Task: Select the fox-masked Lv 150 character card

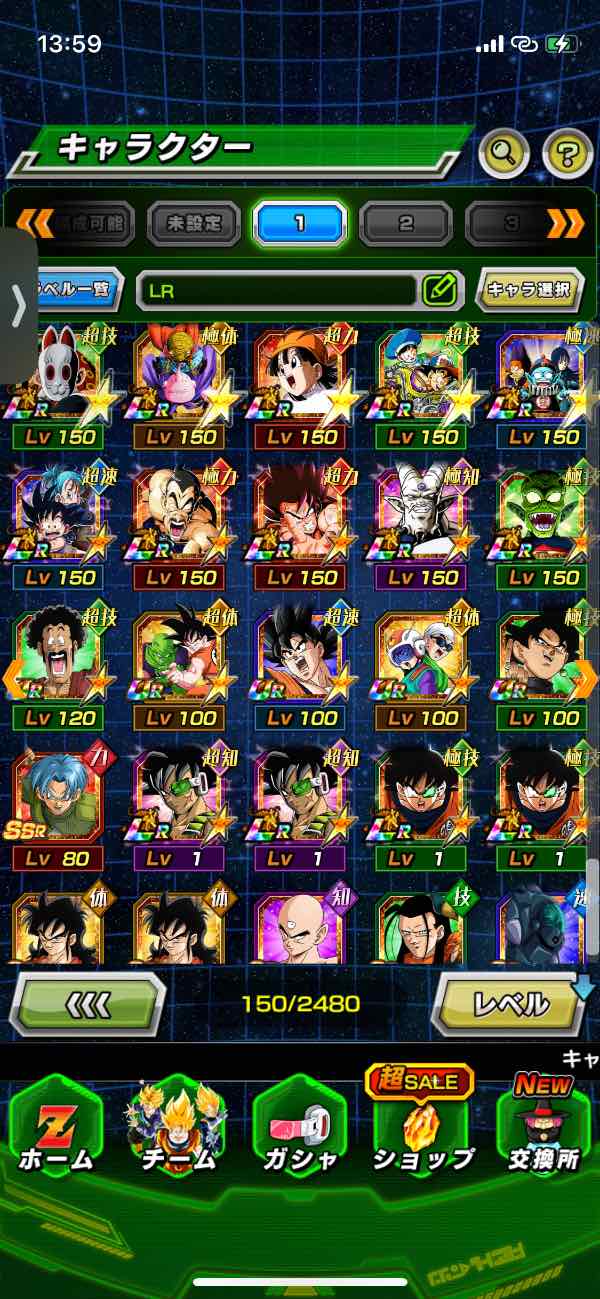Action: click(x=56, y=386)
